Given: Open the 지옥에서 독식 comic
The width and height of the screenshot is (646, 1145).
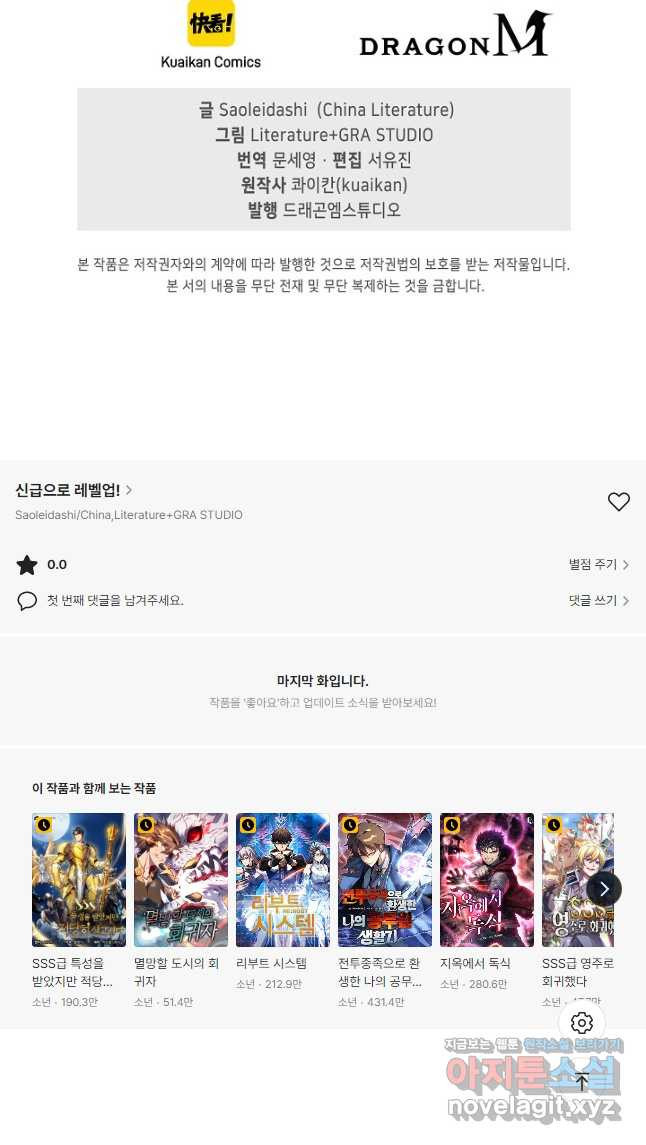Looking at the screenshot, I should (x=487, y=880).
